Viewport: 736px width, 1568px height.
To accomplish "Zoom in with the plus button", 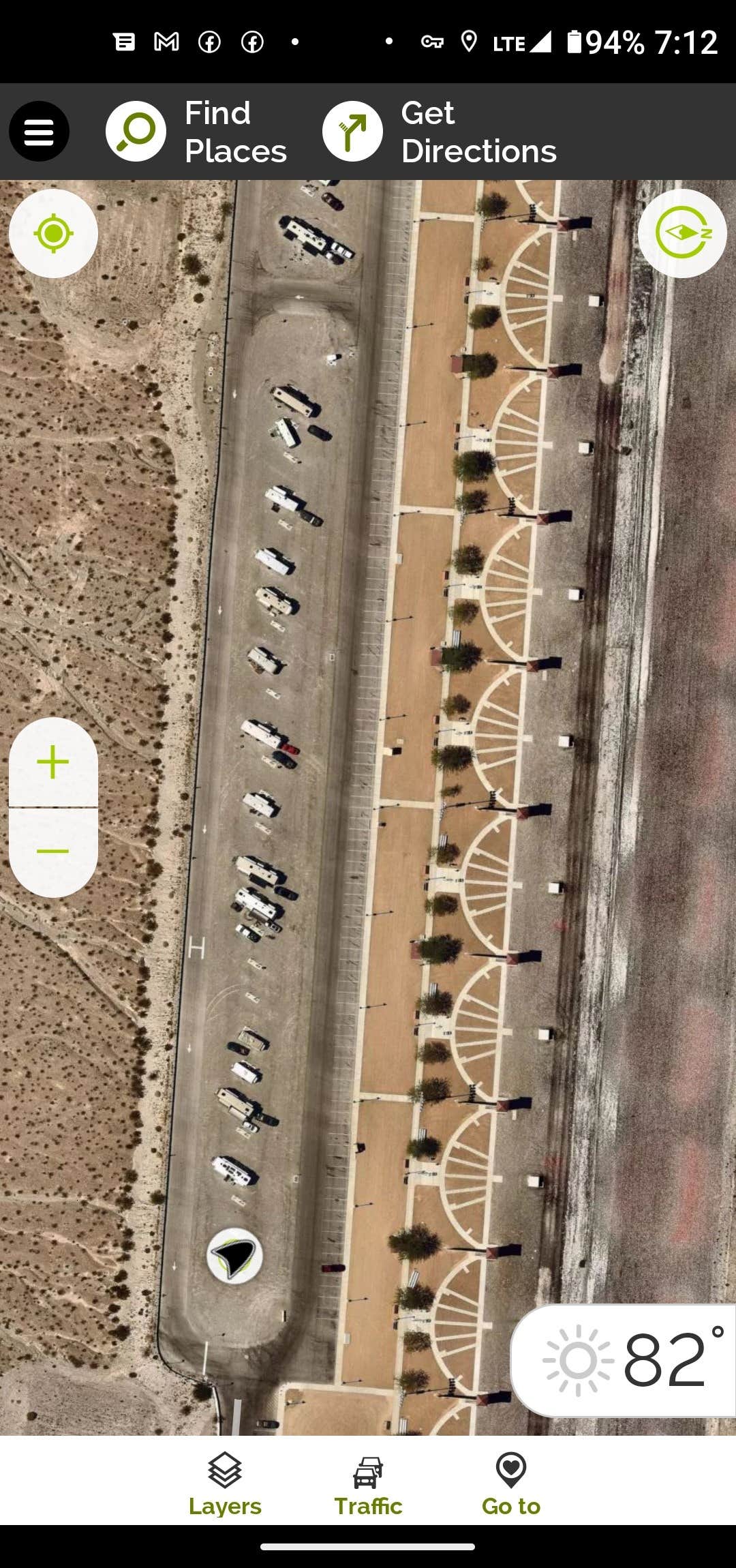I will pyautogui.click(x=53, y=762).
